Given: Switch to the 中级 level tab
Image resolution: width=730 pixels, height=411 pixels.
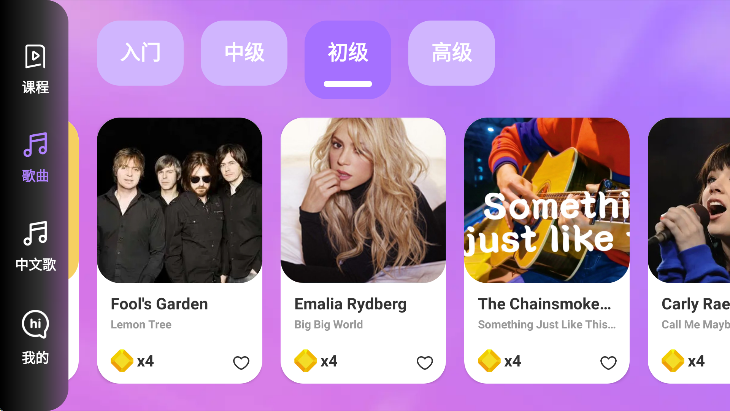Looking at the screenshot, I should (x=244, y=53).
